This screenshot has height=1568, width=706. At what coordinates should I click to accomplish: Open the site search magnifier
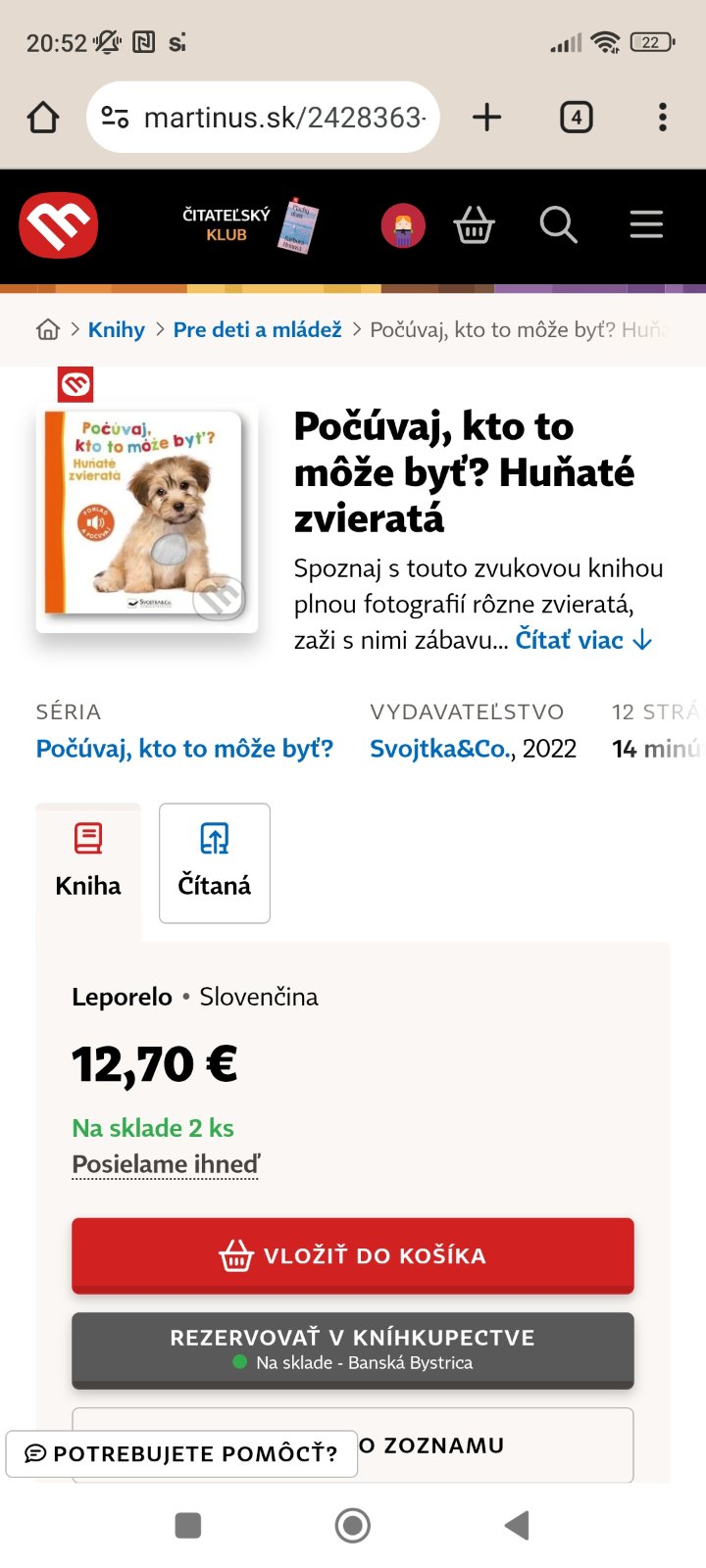click(x=558, y=225)
